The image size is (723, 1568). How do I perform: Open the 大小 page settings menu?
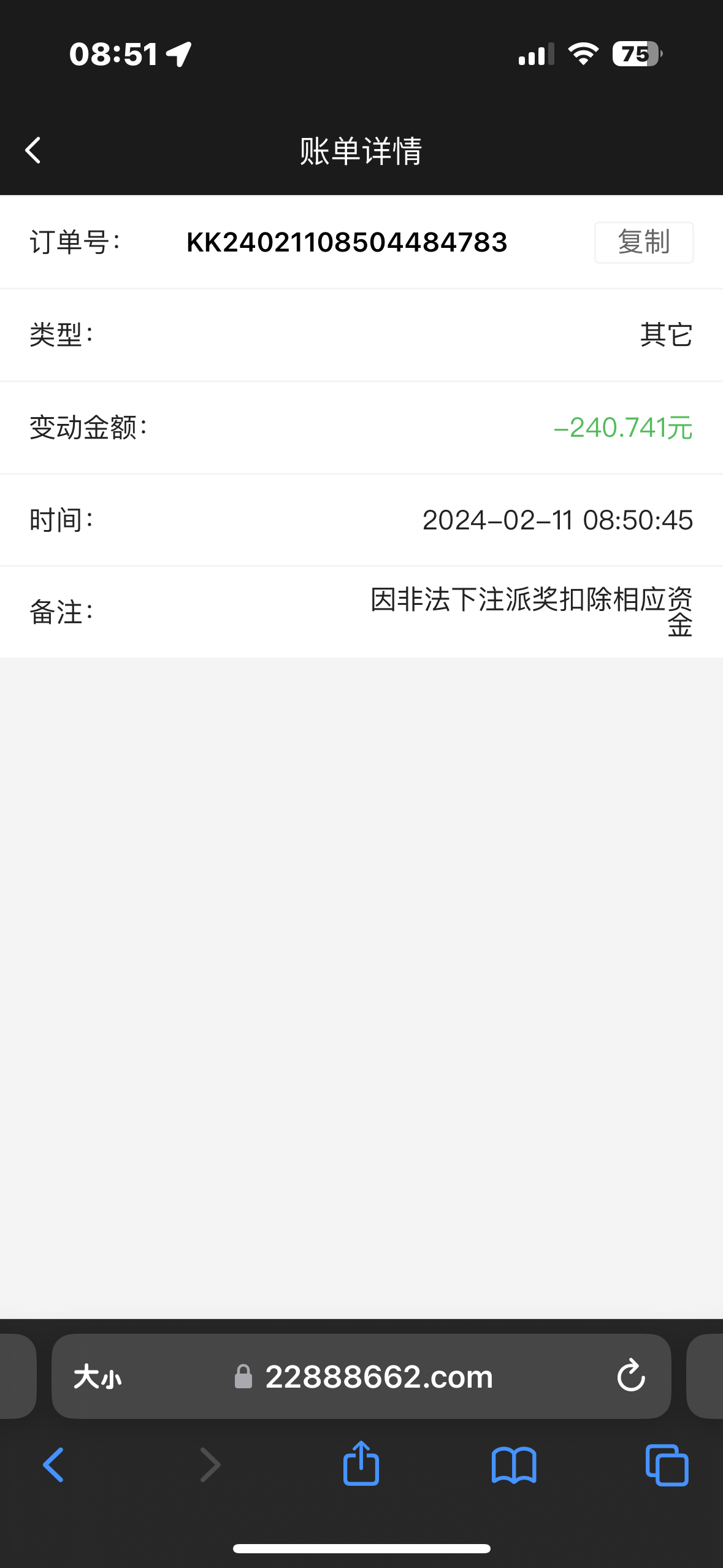(x=98, y=1377)
